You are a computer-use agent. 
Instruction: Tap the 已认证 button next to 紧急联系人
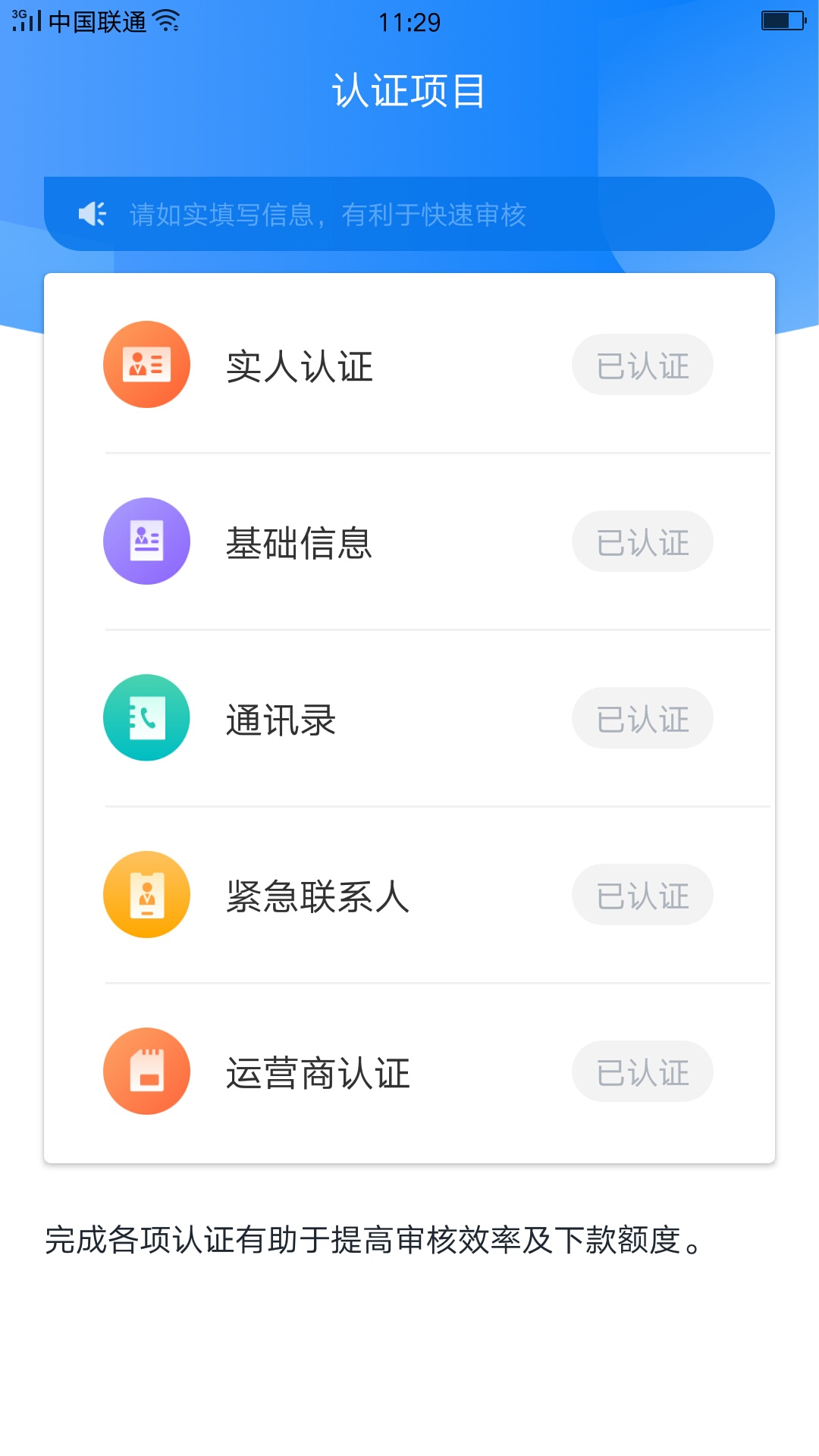642,895
